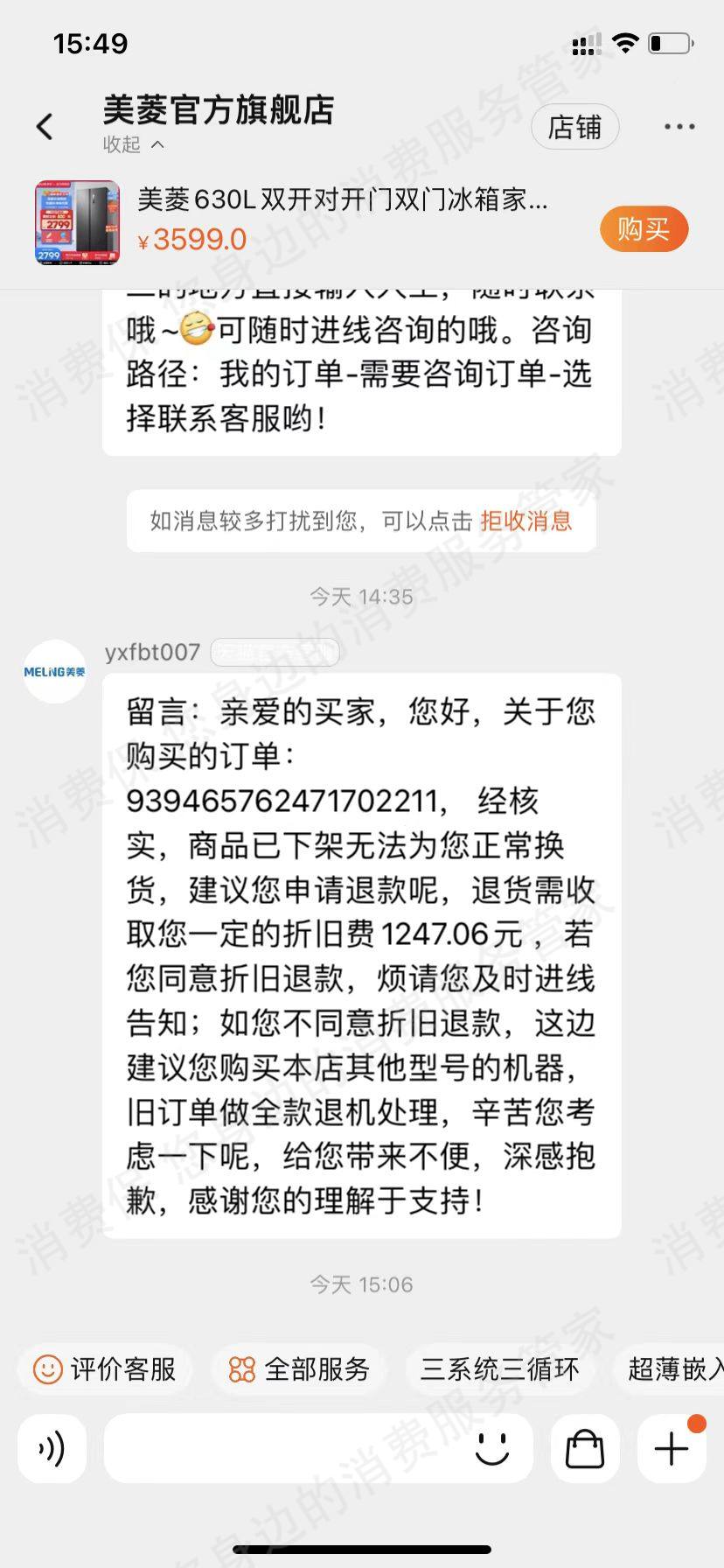Open the 评价客服 chip

point(105,1369)
